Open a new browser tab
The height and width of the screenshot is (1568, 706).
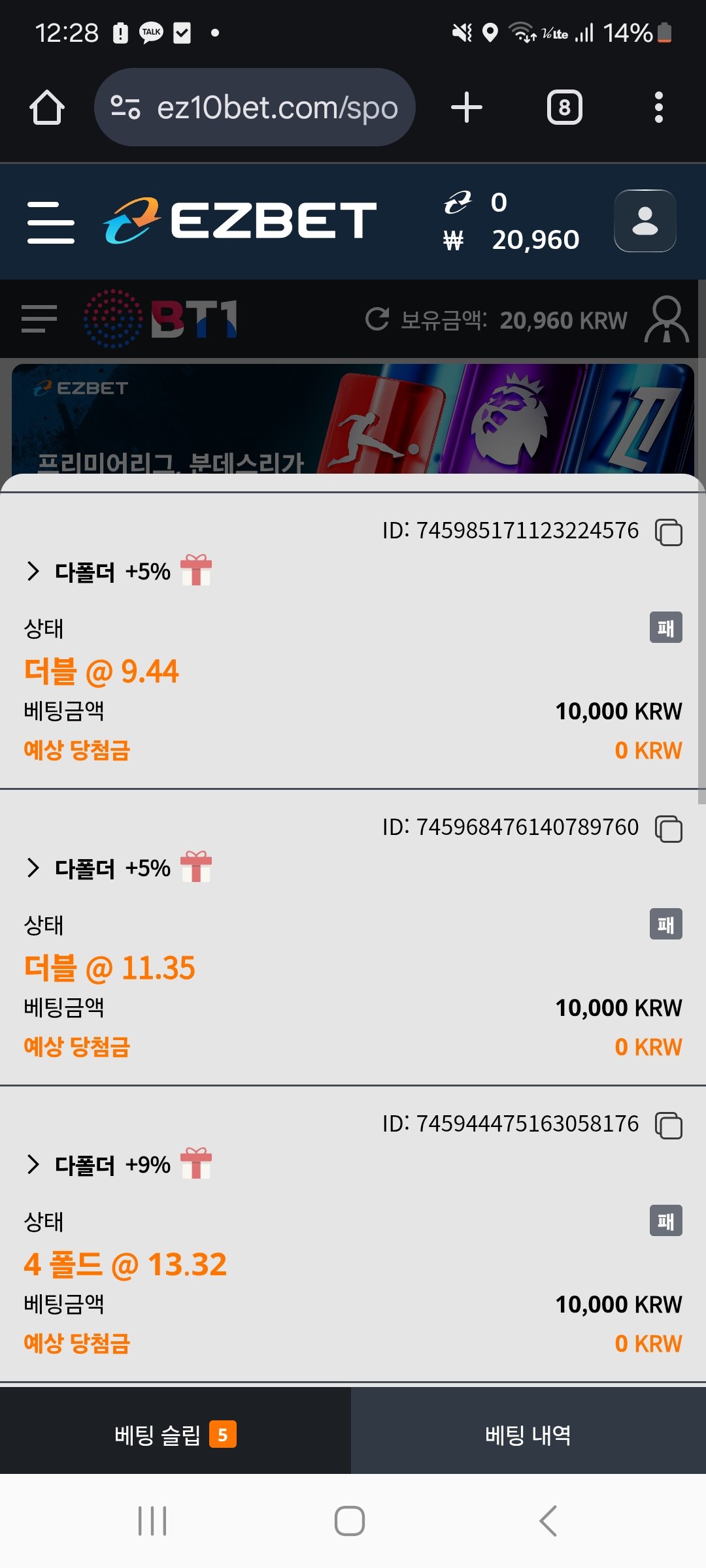click(x=467, y=107)
